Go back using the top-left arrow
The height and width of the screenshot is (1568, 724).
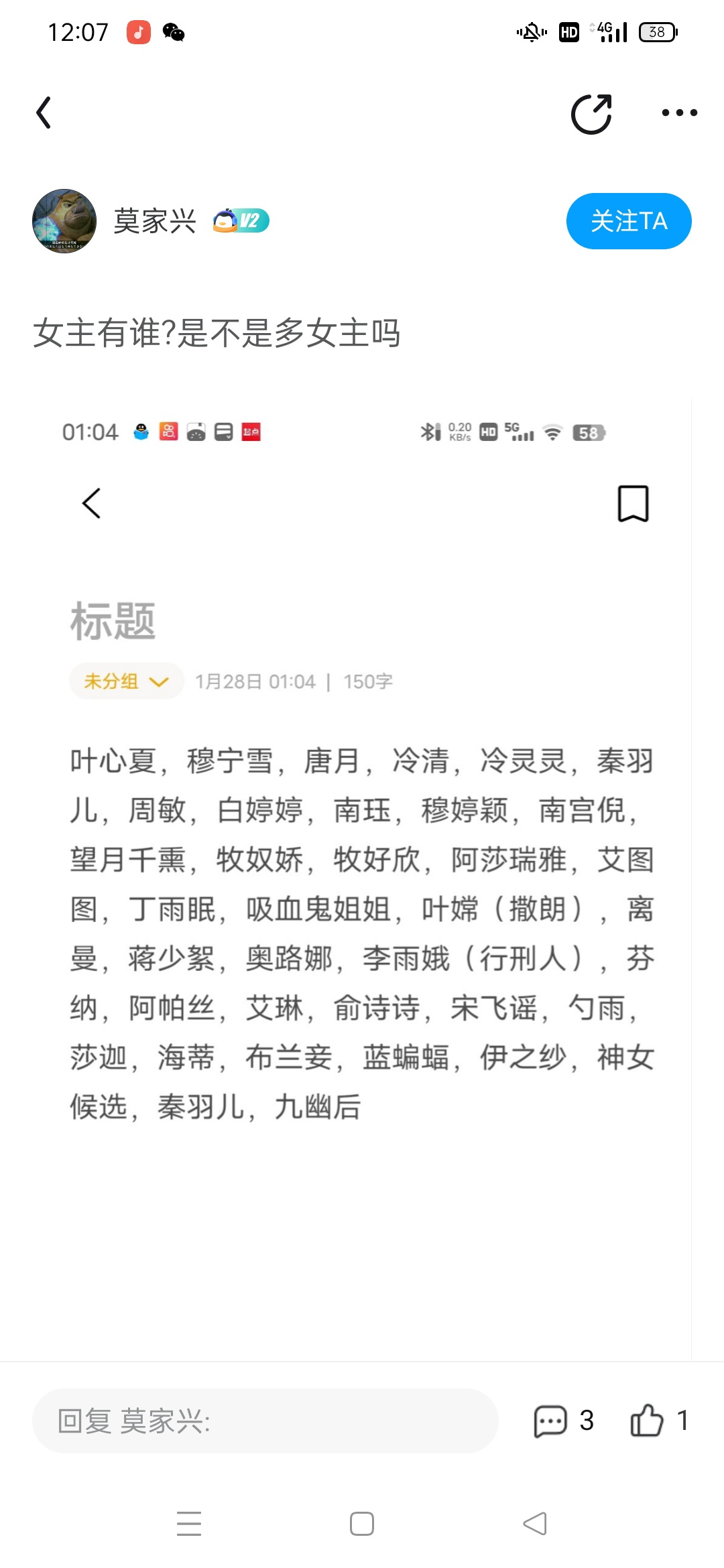44,113
